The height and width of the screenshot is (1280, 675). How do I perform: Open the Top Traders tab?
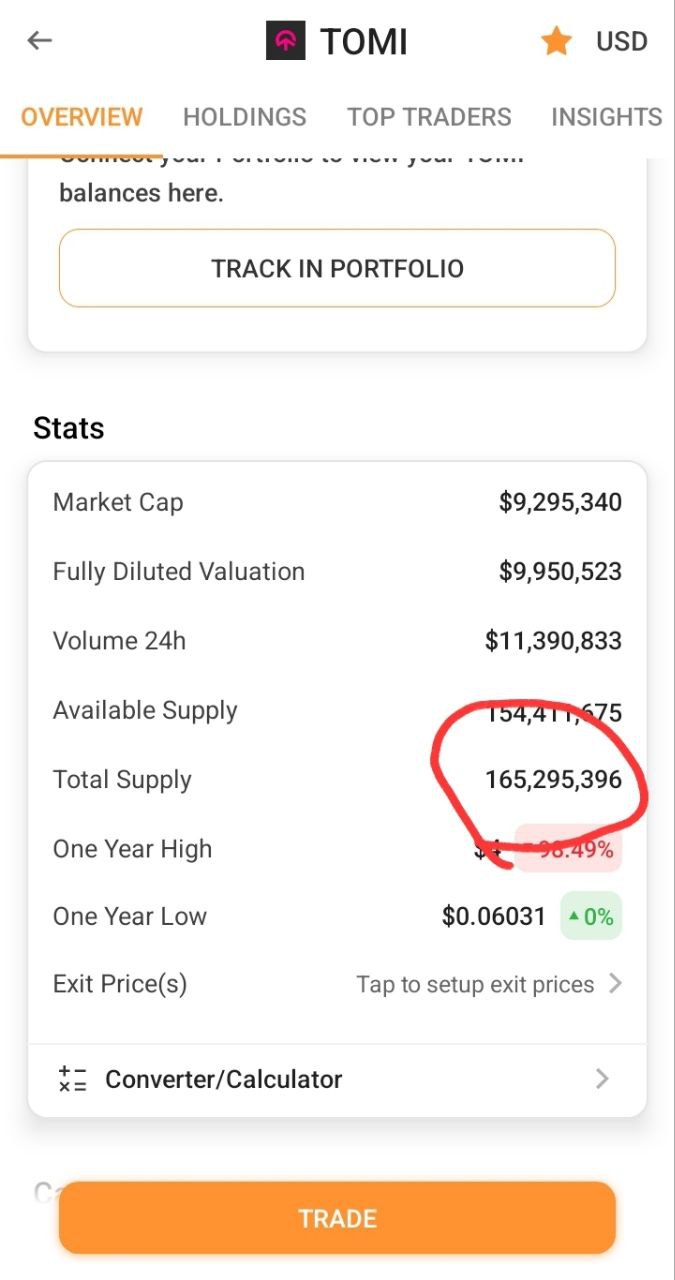pos(429,117)
